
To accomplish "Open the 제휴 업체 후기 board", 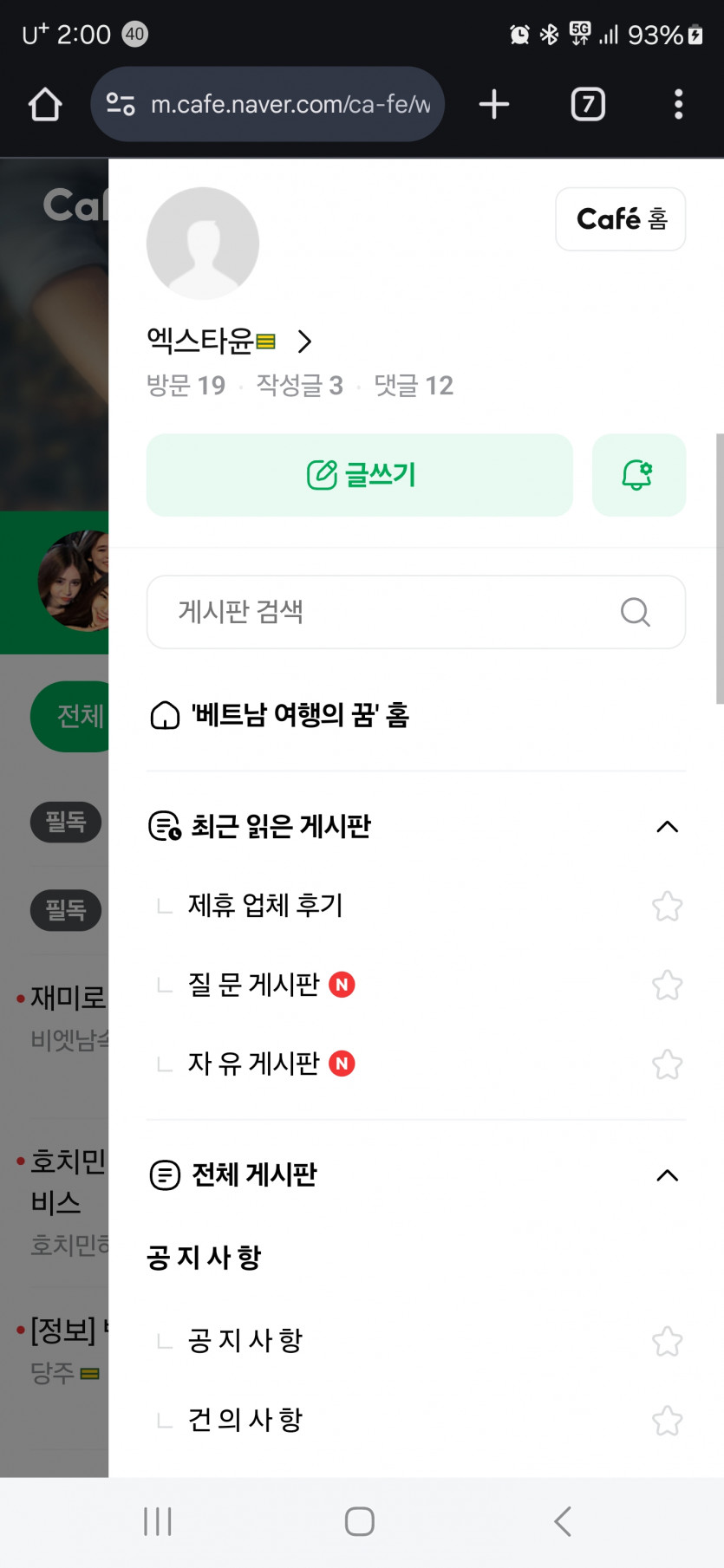I will point(265,906).
